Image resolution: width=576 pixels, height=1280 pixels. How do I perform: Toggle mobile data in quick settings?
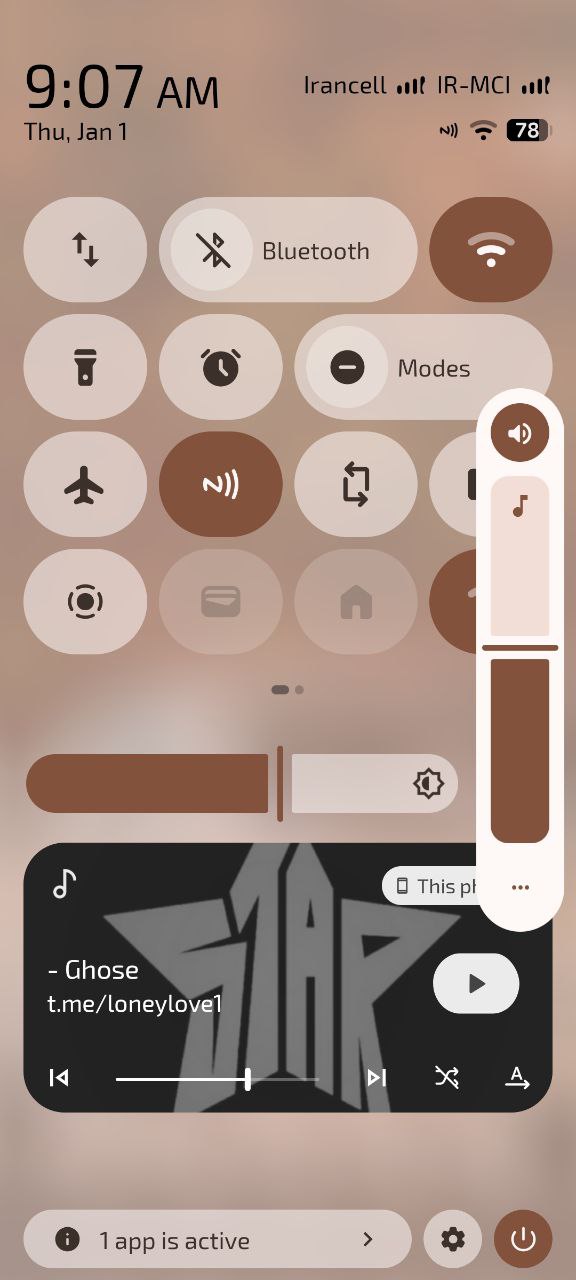[85, 250]
